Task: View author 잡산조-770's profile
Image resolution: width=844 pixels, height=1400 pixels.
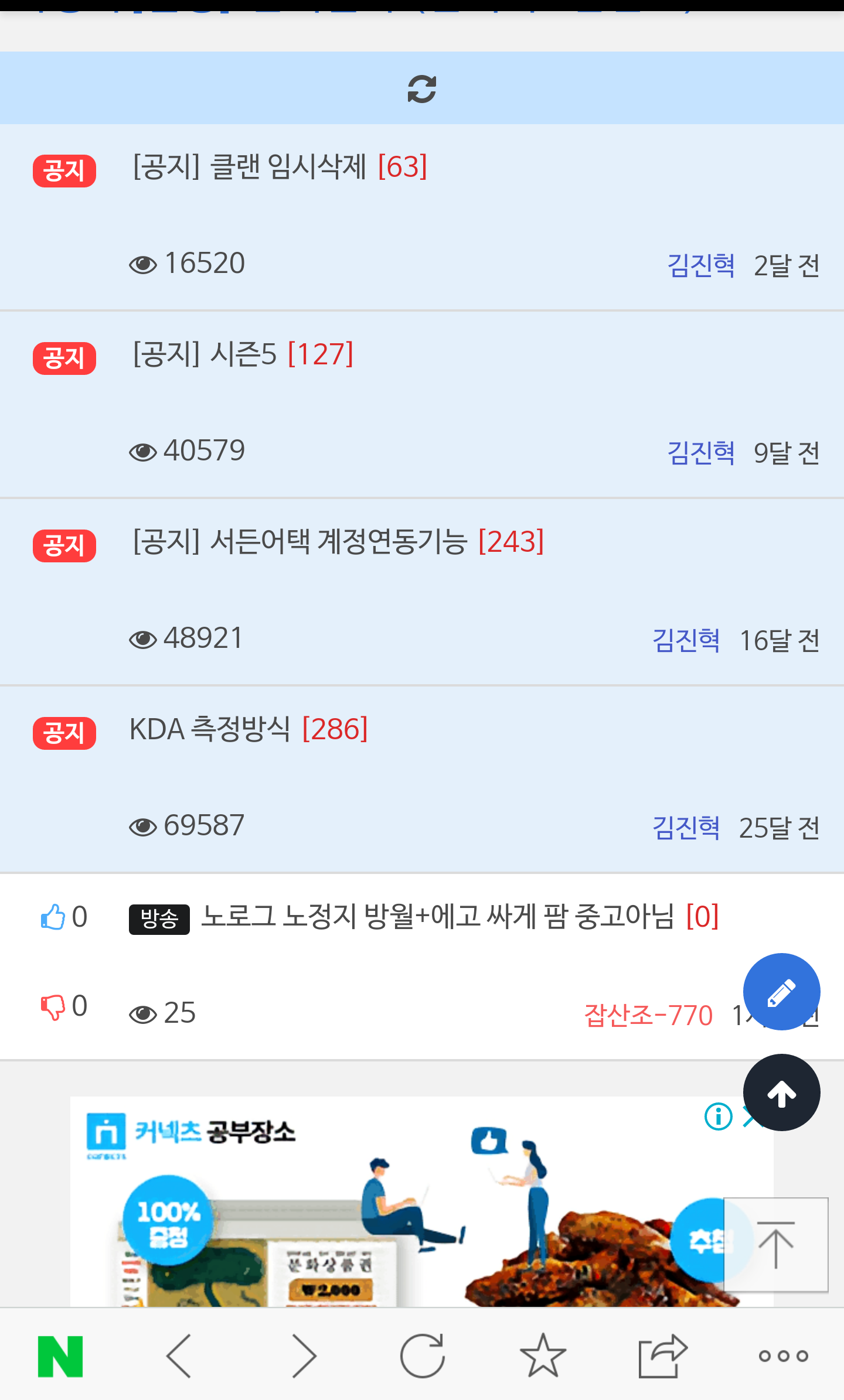Action: [x=648, y=1015]
